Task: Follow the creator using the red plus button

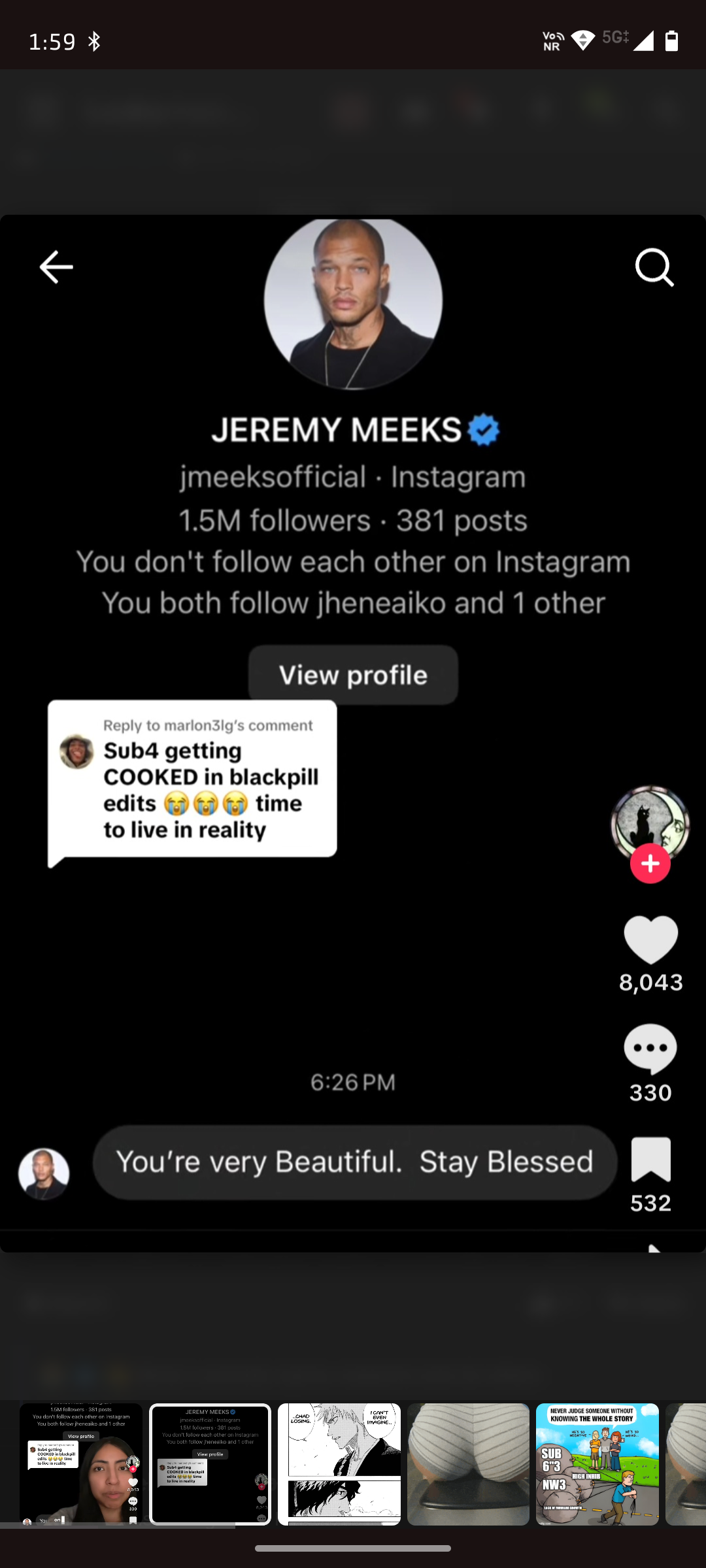Action: [x=650, y=864]
